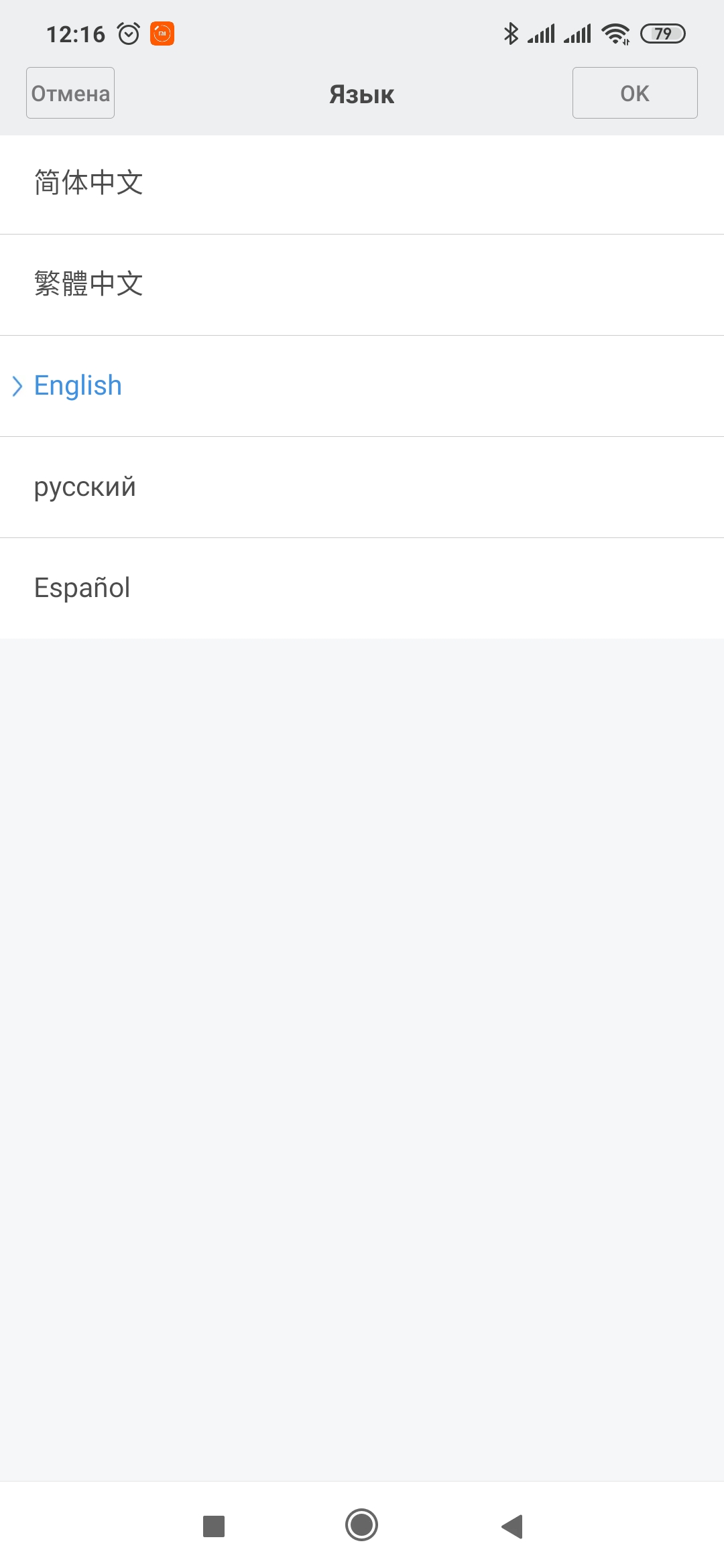
Task: Go back using the system back button
Action: click(x=512, y=1526)
